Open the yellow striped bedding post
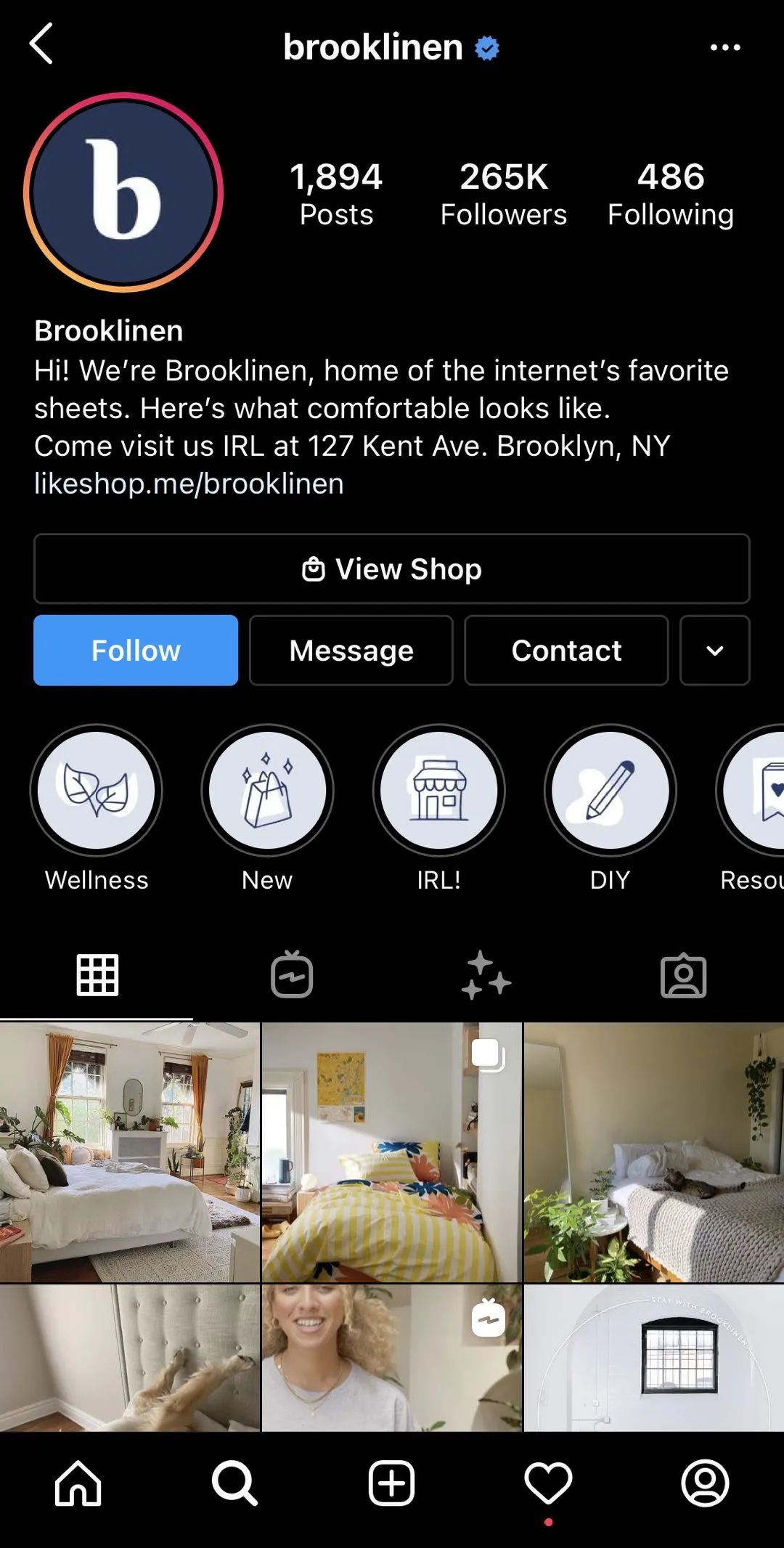The image size is (784, 1548). click(391, 1152)
